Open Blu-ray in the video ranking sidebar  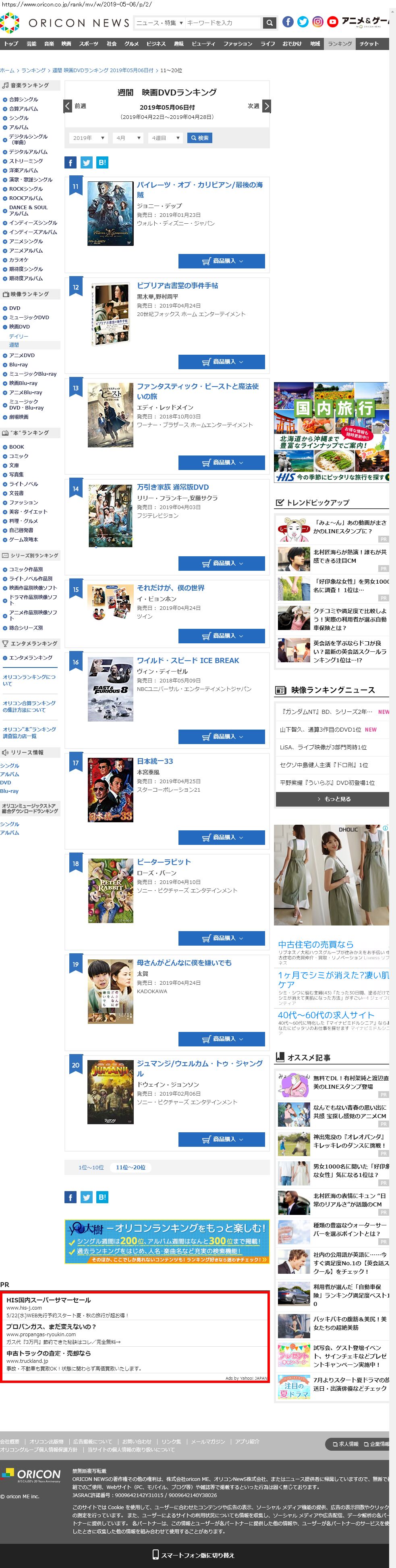[x=18, y=365]
